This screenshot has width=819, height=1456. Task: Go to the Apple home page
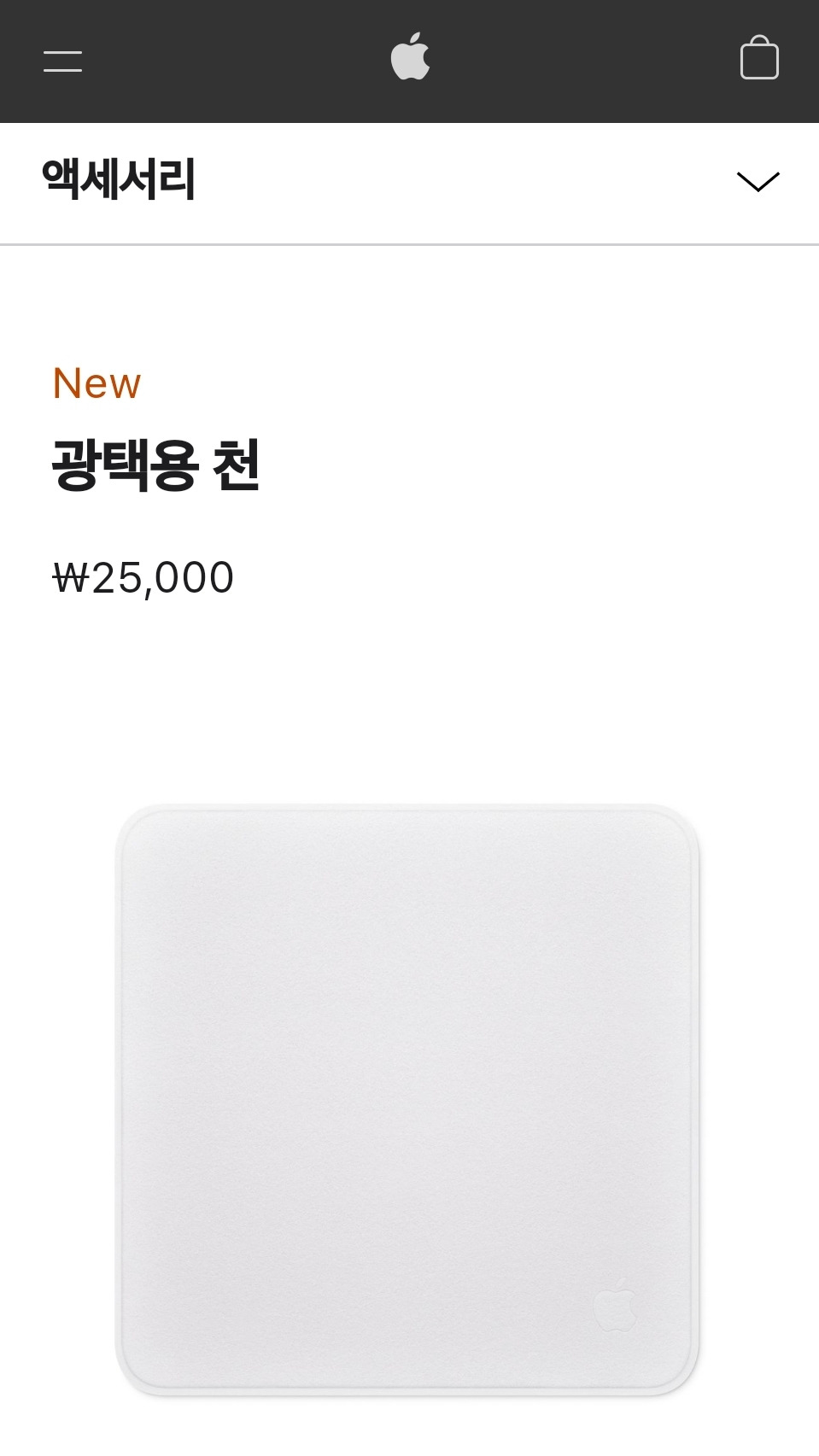(410, 57)
